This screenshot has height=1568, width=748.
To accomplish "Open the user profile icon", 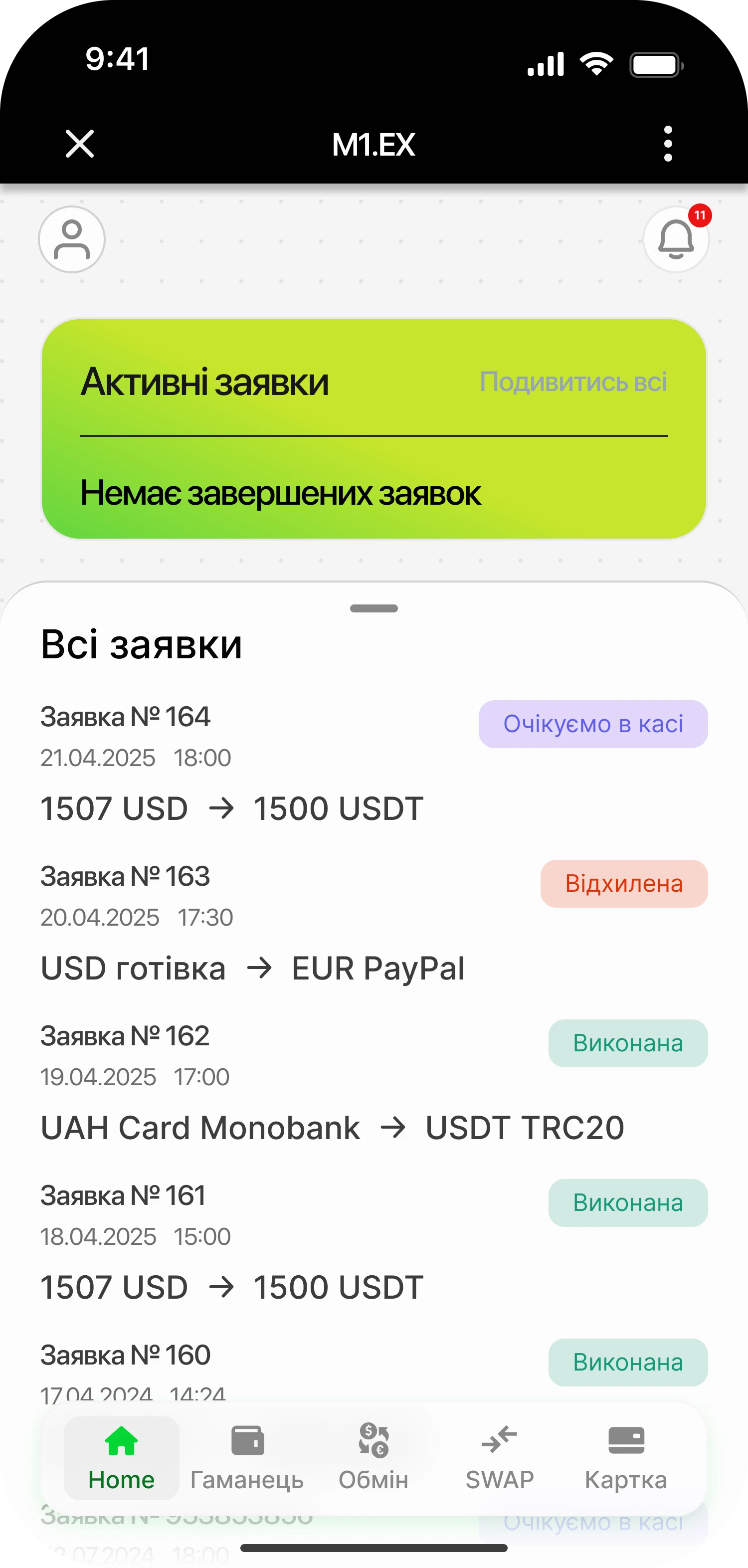I will point(72,239).
